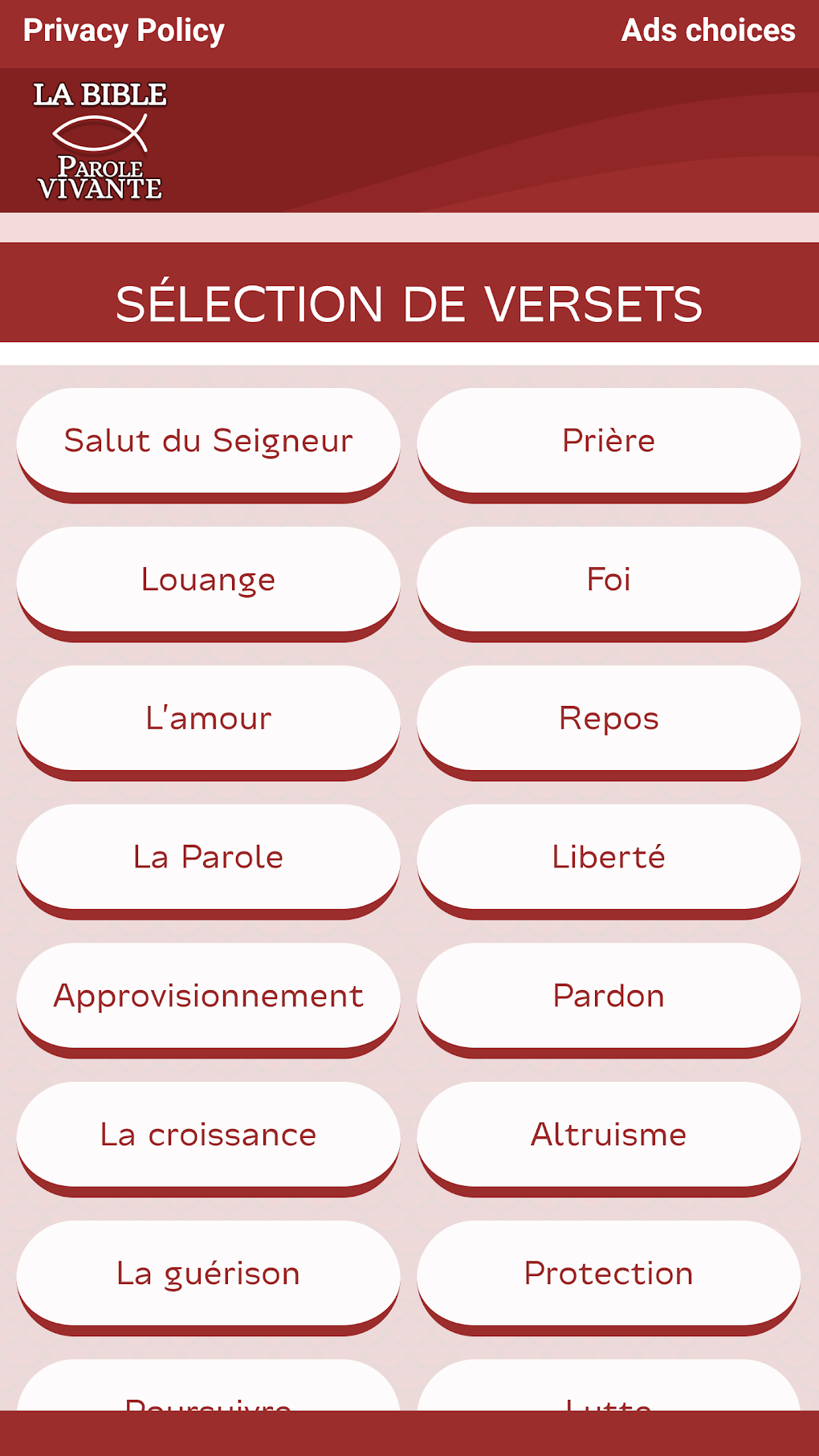The width and height of the screenshot is (819, 1456).
Task: Select the Repos category
Action: coord(609,719)
